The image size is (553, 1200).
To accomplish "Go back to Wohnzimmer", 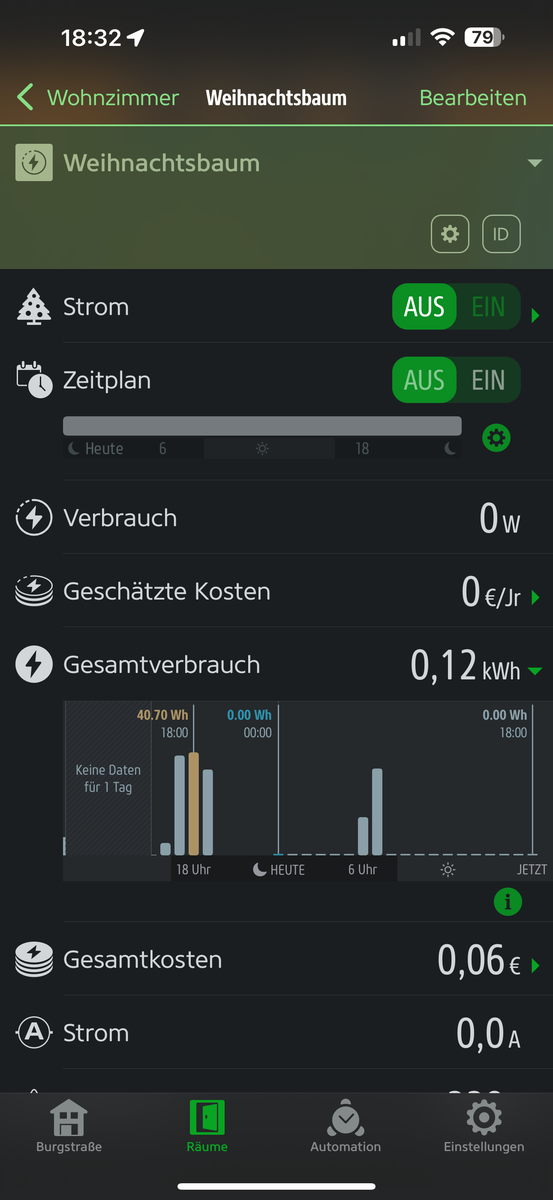I will click(98, 98).
